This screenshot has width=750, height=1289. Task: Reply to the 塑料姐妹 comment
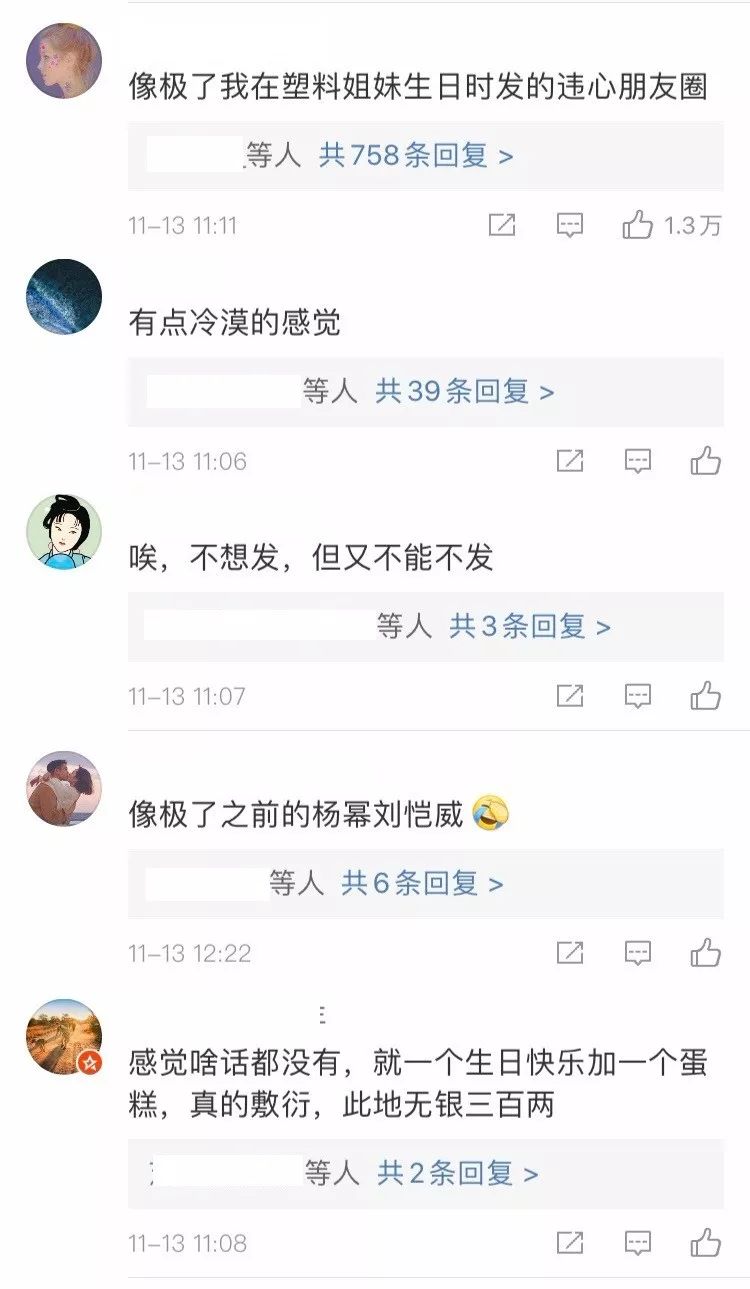pyautogui.click(x=570, y=225)
